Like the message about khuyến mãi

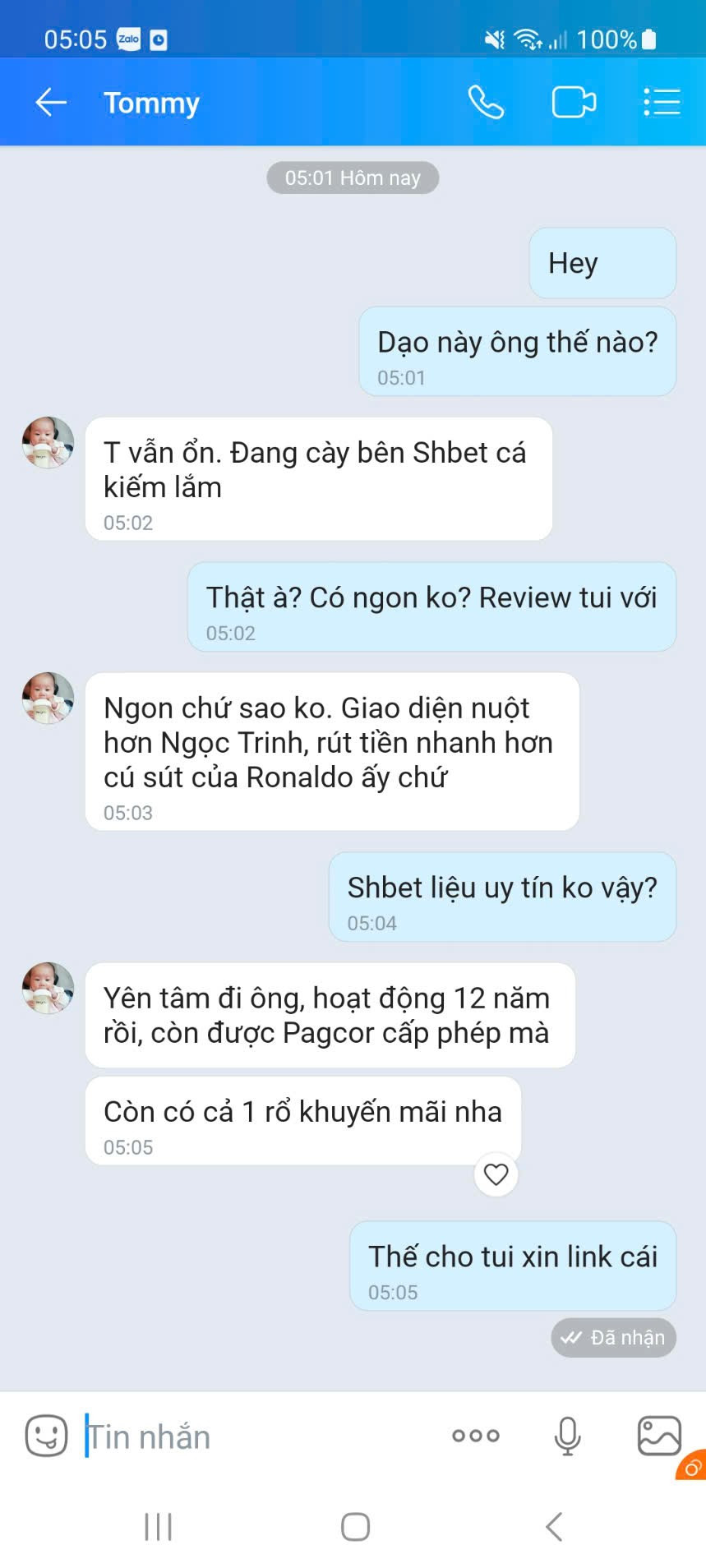[x=496, y=1174]
